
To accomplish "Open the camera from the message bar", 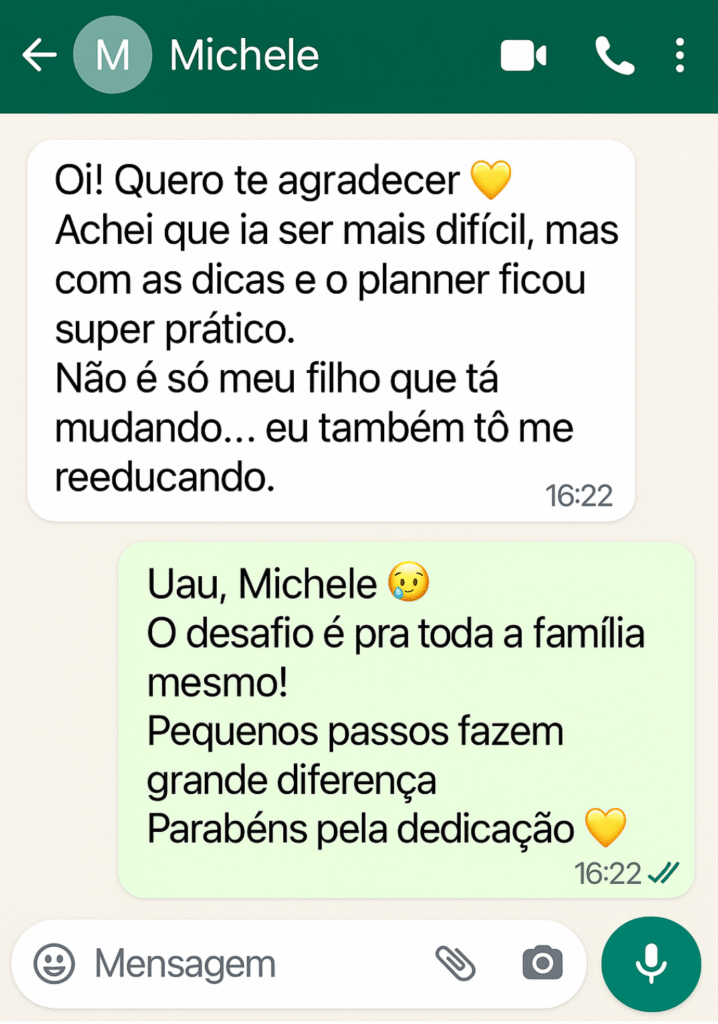I will [543, 964].
